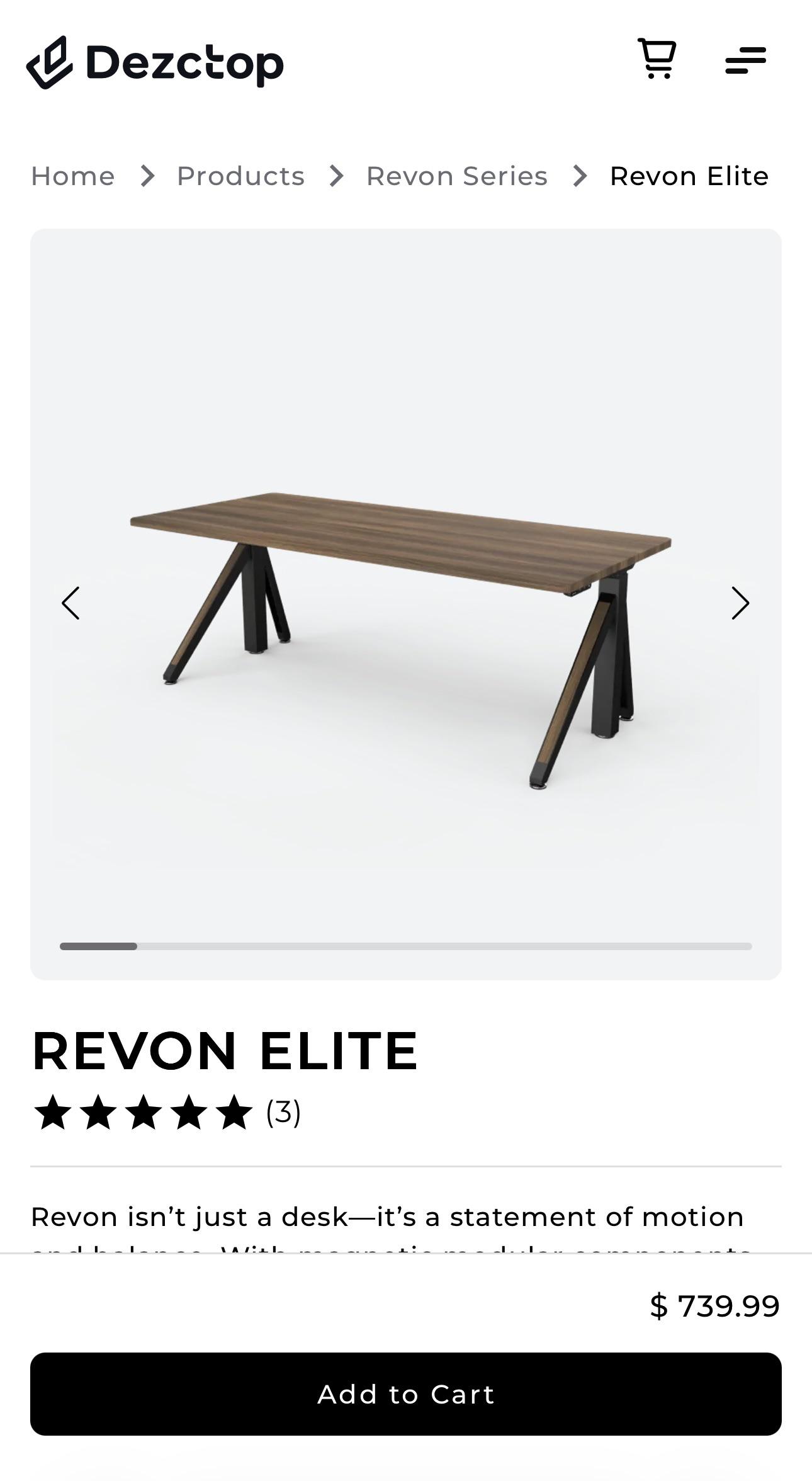The image size is (812, 1481).
Task: Click the right carousel arrow
Action: (740, 603)
